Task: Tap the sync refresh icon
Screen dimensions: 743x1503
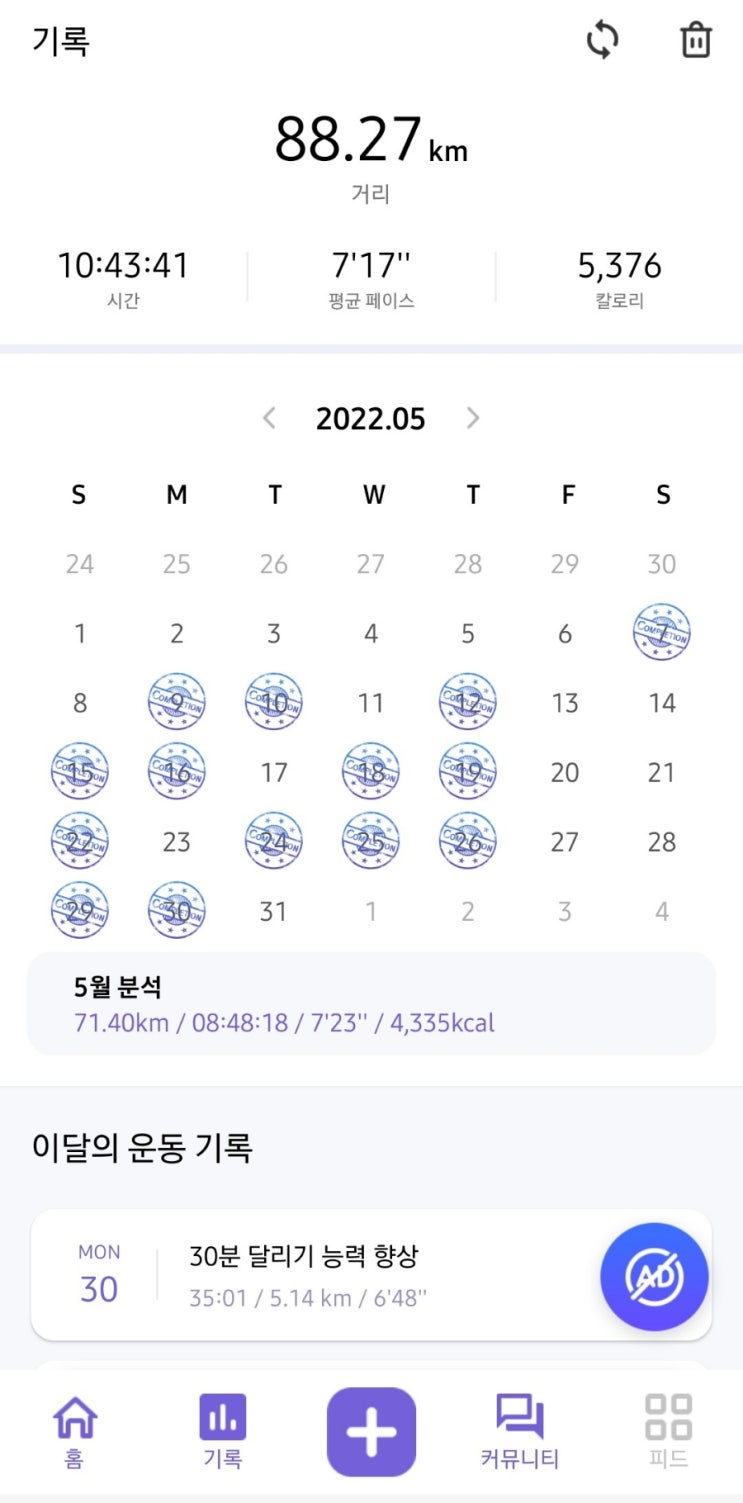Action: (602, 41)
